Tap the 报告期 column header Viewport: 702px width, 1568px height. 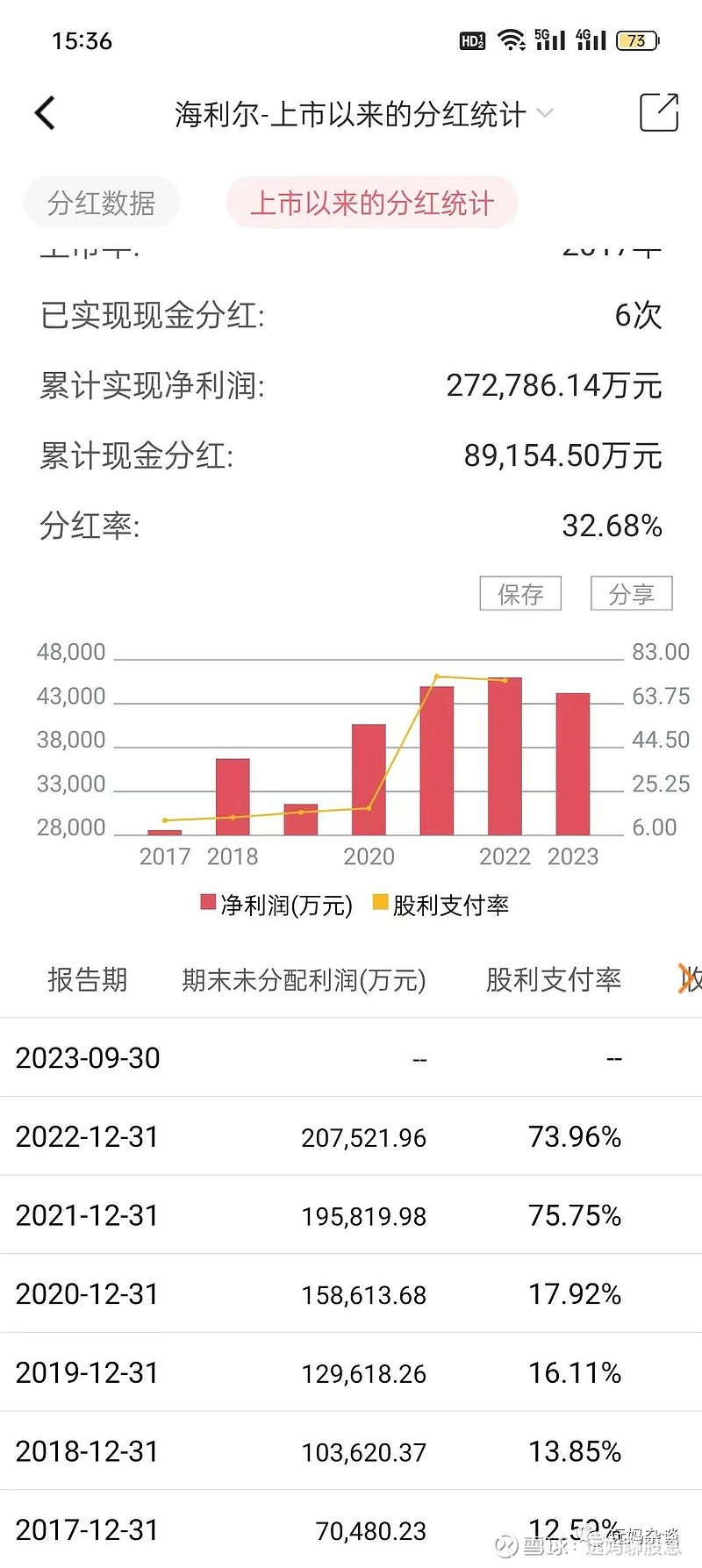(x=88, y=980)
